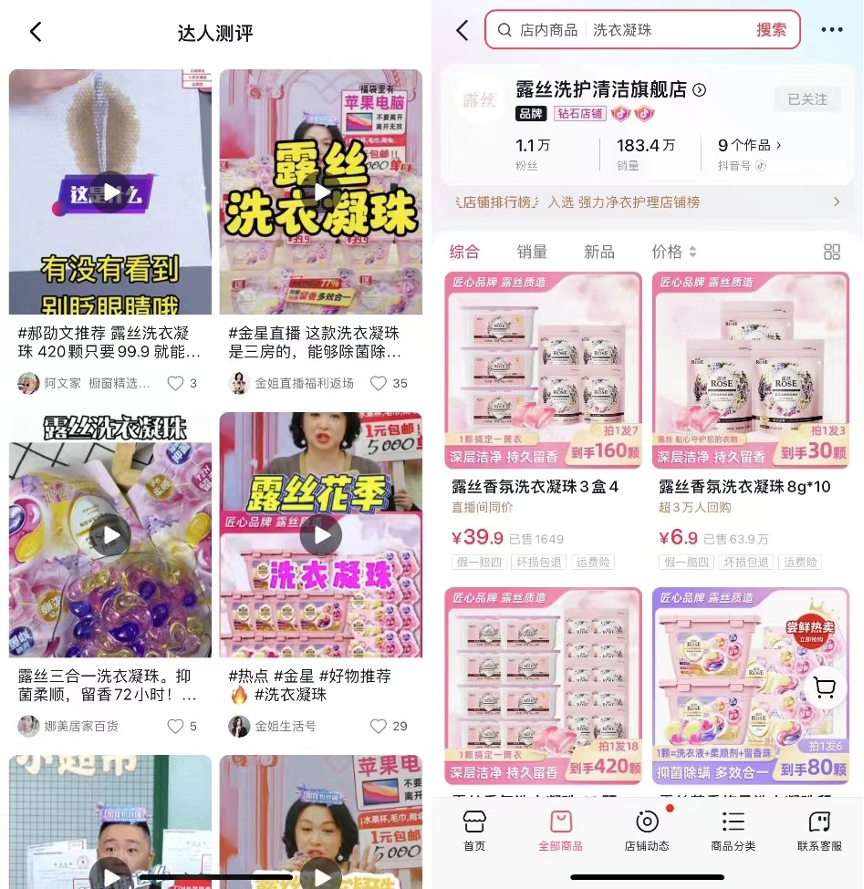The width and height of the screenshot is (864, 889).
Task: Switch to the 新品 tab
Action: [x=599, y=252]
